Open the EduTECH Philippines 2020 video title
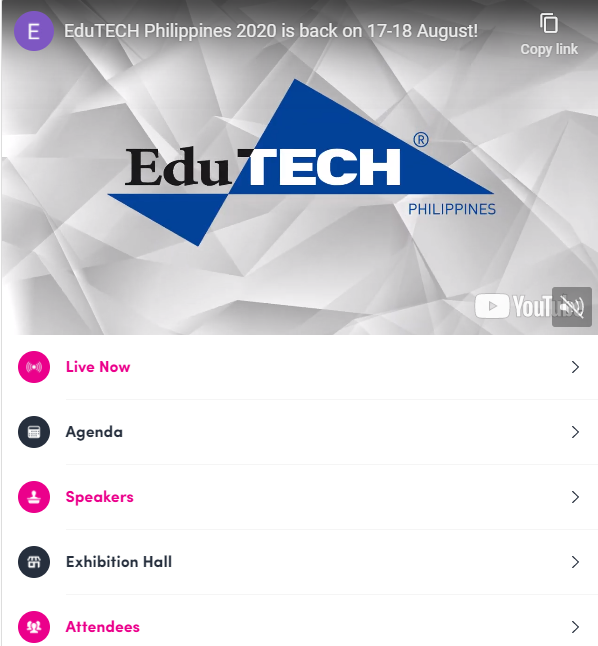This screenshot has height=646, width=598. tap(271, 31)
